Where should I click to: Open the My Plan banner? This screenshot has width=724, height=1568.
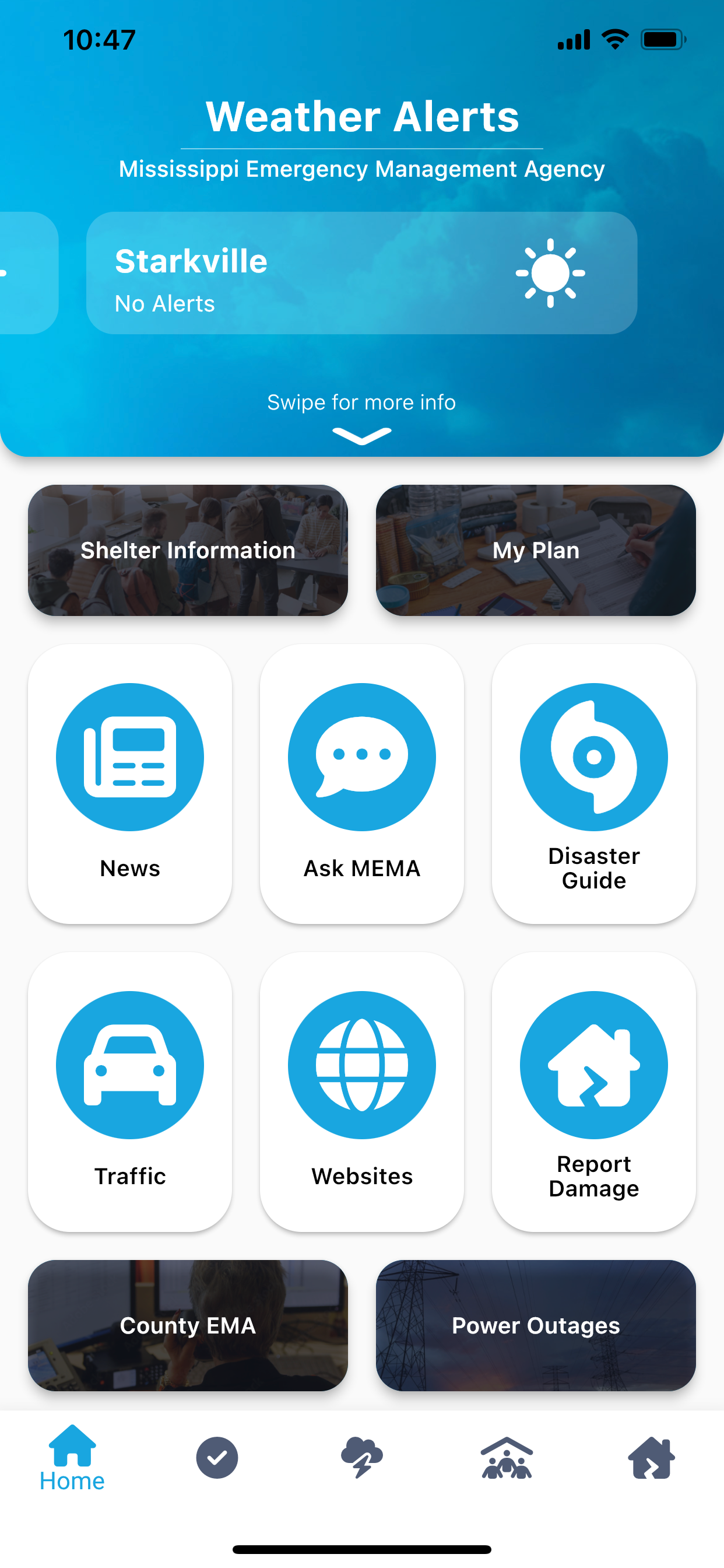pyautogui.click(x=535, y=549)
